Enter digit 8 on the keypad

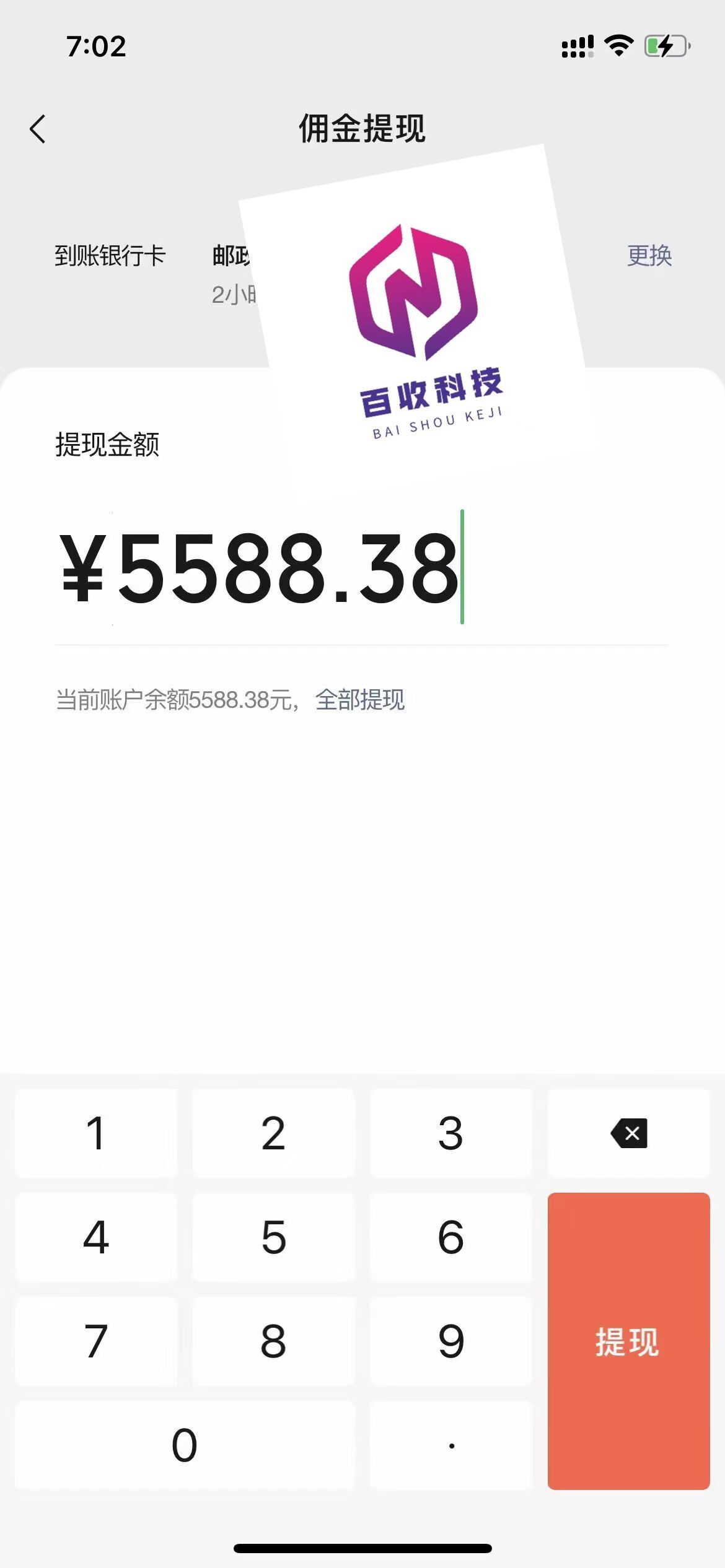273,1341
